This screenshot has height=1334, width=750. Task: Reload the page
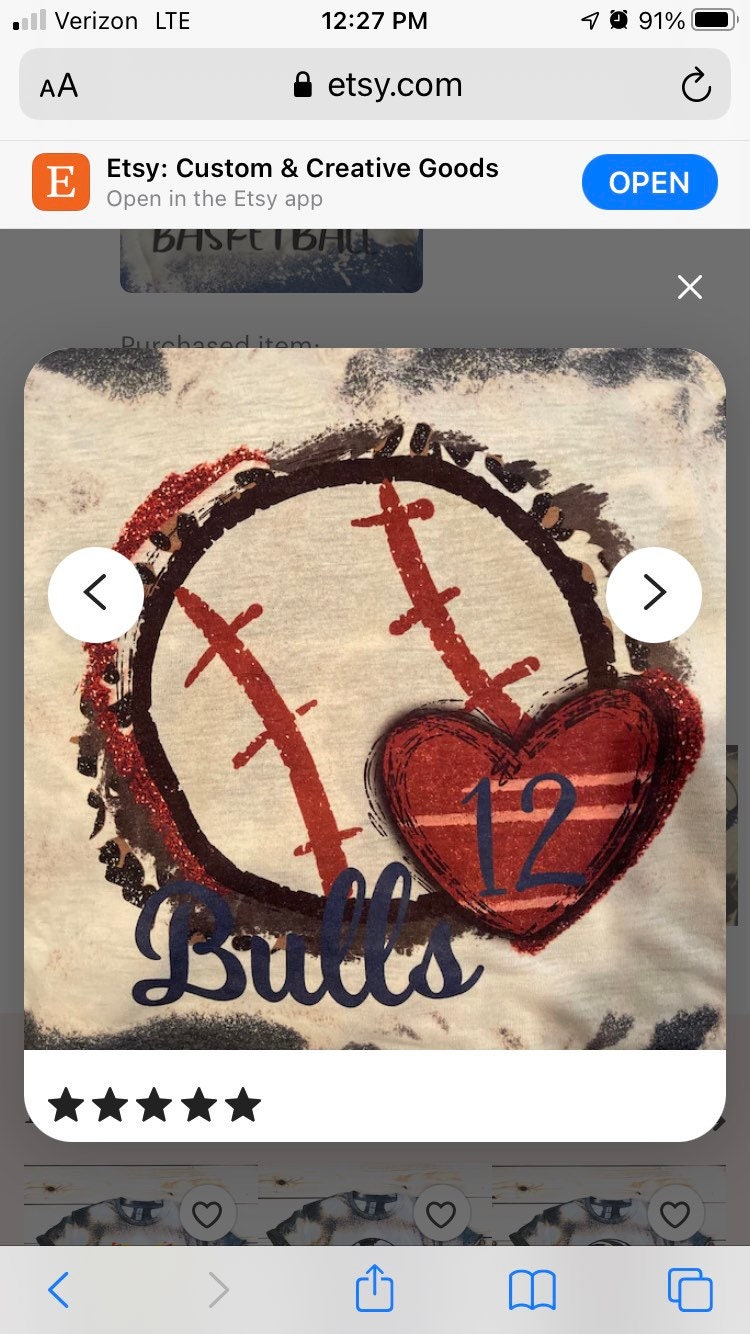pos(696,86)
